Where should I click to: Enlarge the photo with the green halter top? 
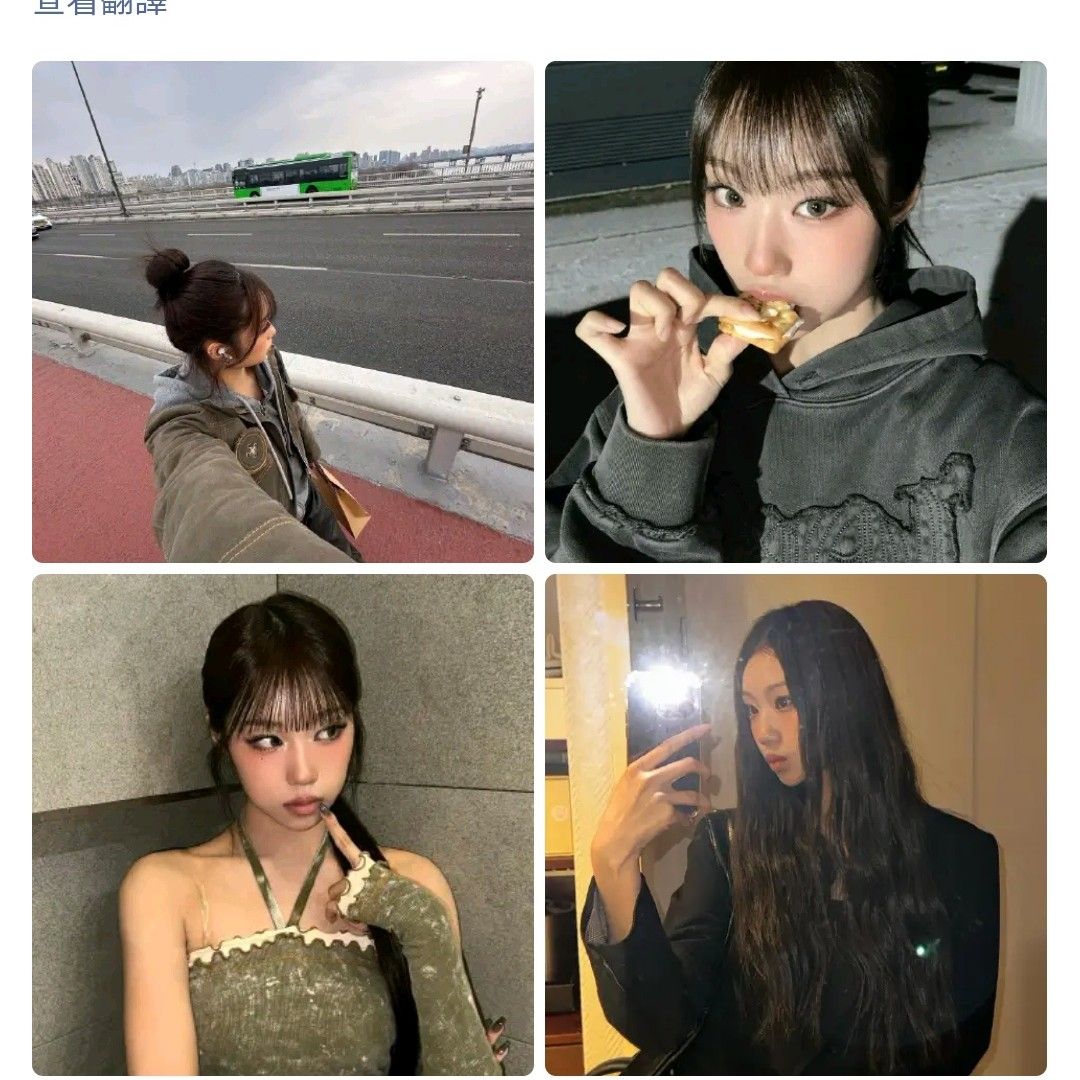pyautogui.click(x=283, y=825)
